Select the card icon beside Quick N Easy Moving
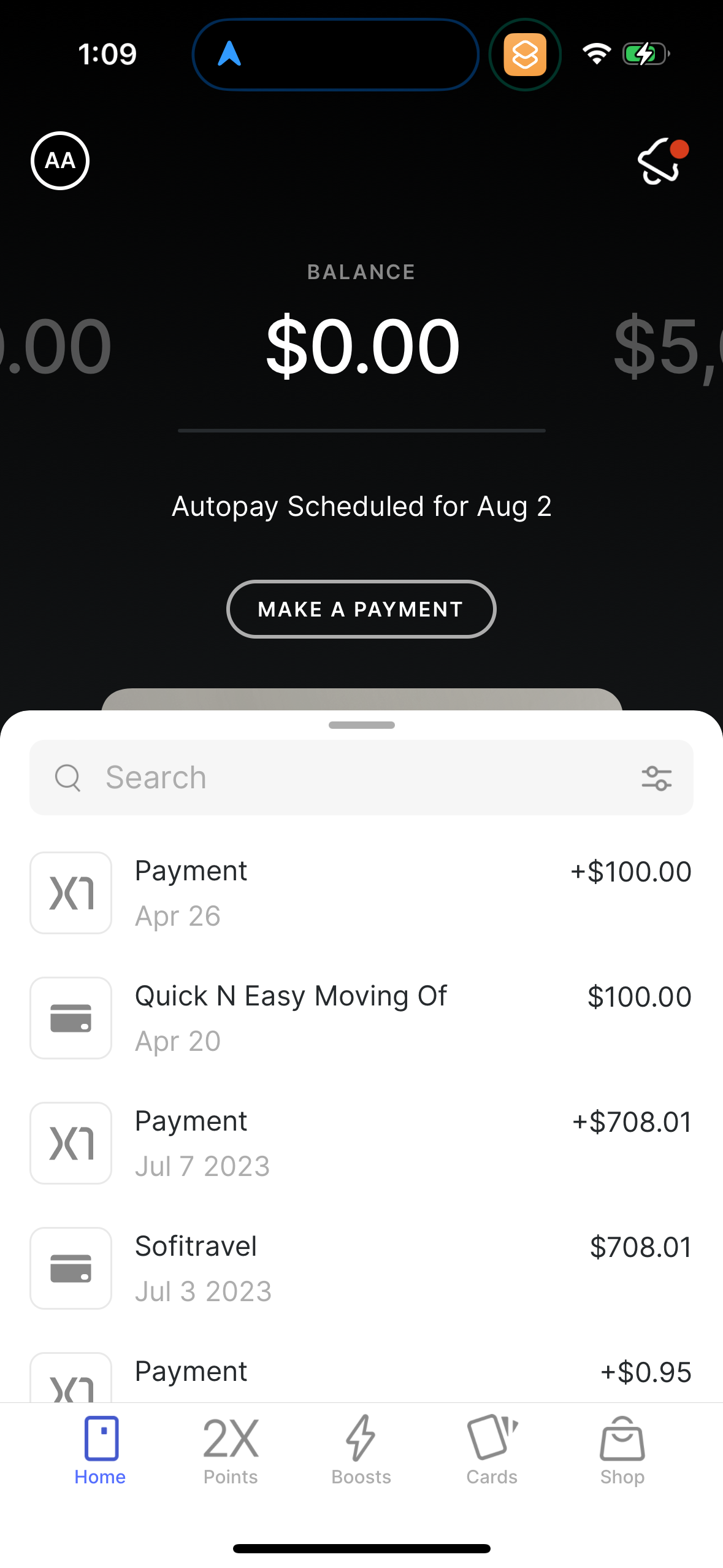 tap(71, 1018)
